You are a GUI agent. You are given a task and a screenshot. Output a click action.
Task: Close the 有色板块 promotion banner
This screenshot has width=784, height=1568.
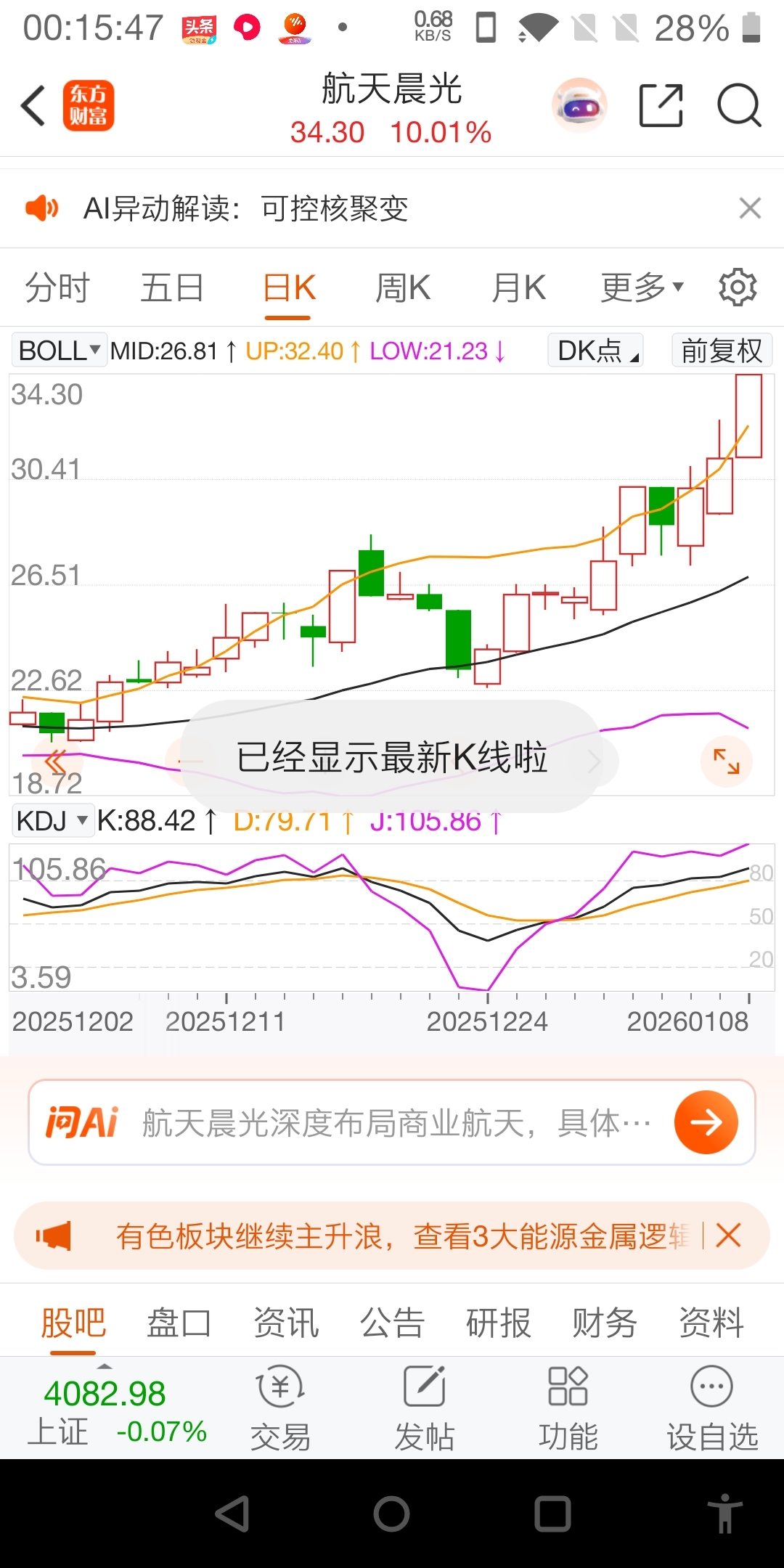[x=728, y=1235]
